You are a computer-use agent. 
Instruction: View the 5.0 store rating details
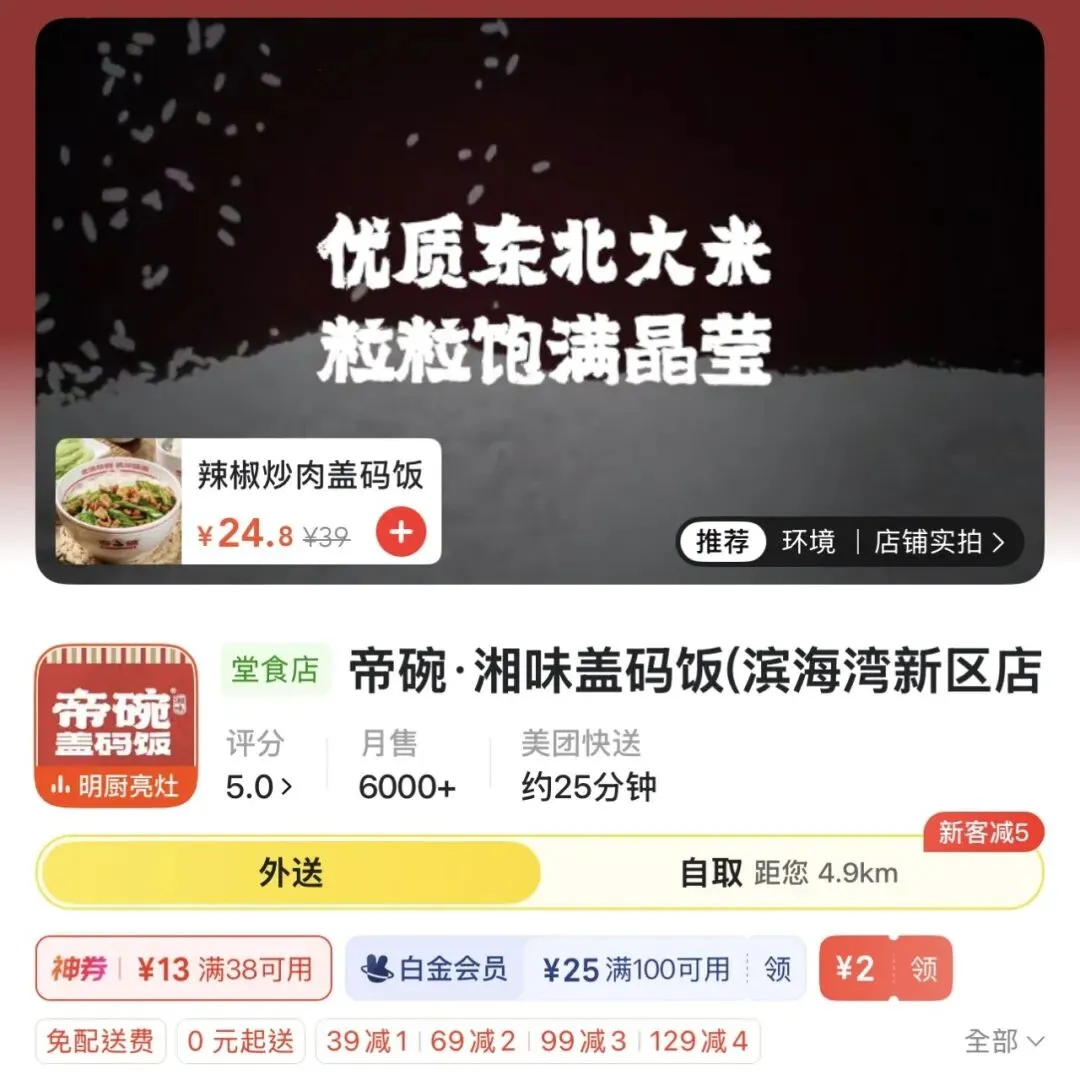point(259,786)
